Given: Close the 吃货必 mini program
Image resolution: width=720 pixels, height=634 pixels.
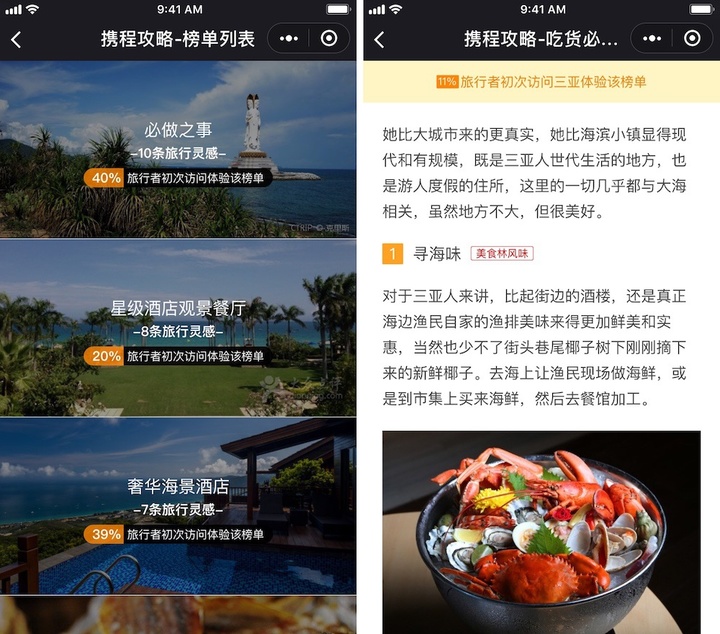Looking at the screenshot, I should [x=692, y=39].
